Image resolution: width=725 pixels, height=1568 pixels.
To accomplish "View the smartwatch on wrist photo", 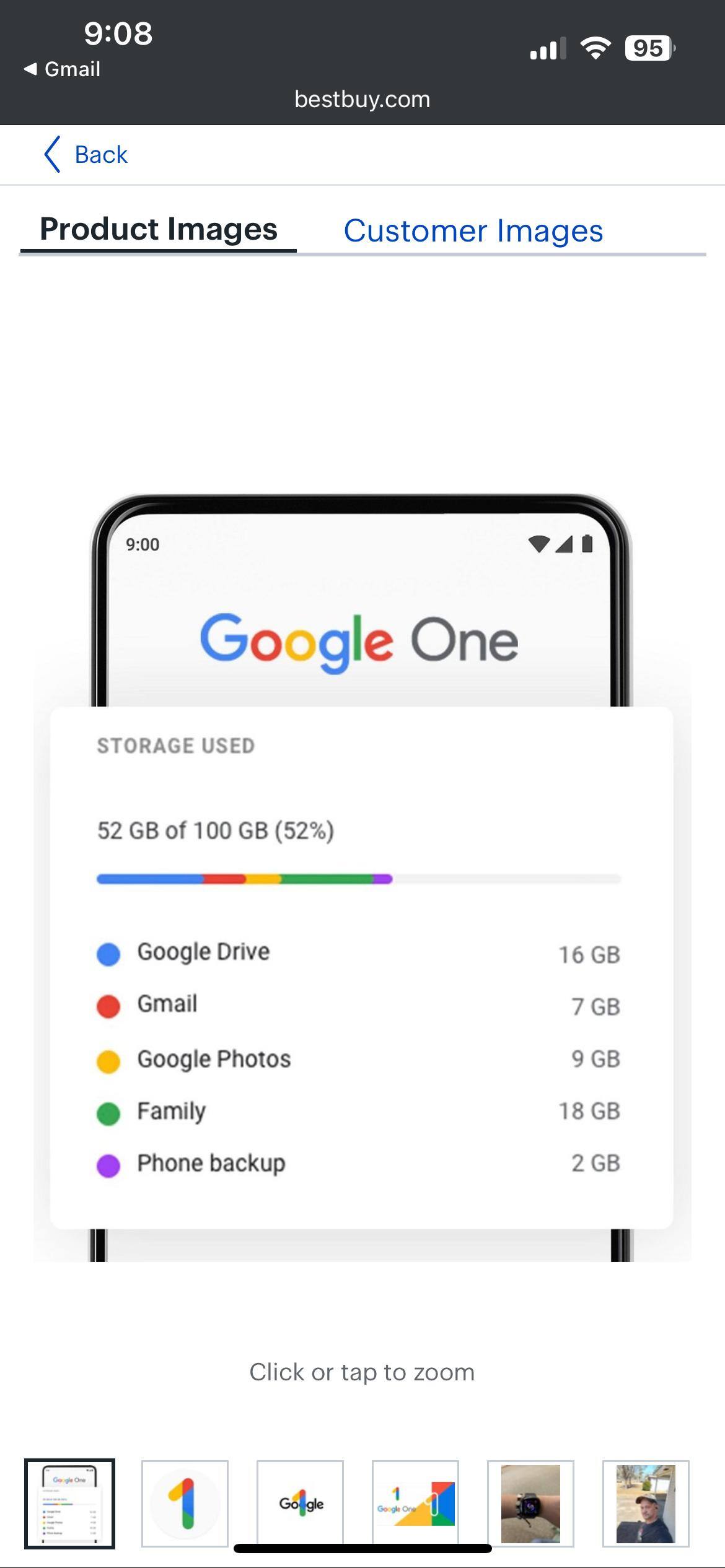I will pyautogui.click(x=530, y=1503).
